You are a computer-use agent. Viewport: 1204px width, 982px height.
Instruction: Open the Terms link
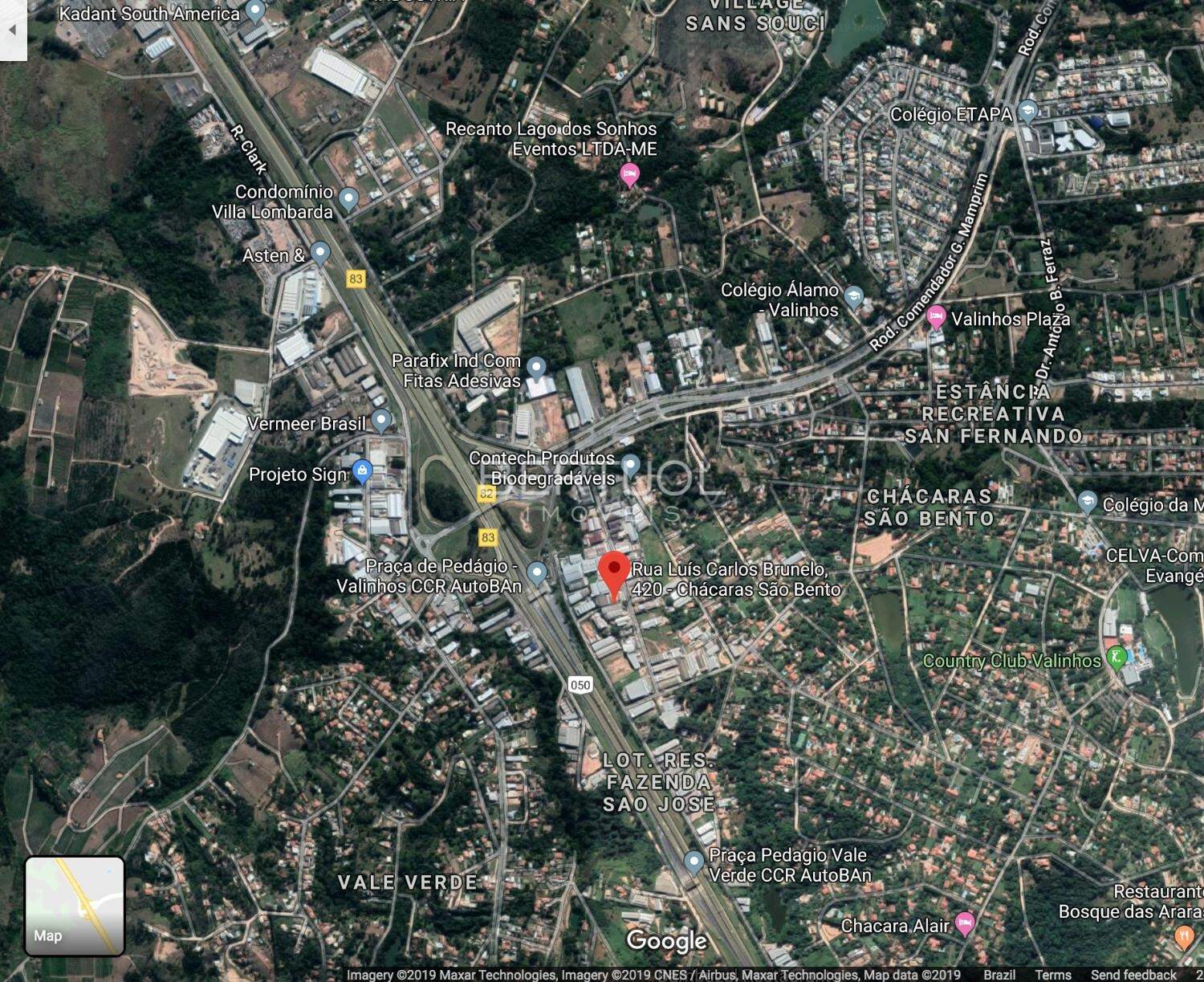click(x=1052, y=974)
